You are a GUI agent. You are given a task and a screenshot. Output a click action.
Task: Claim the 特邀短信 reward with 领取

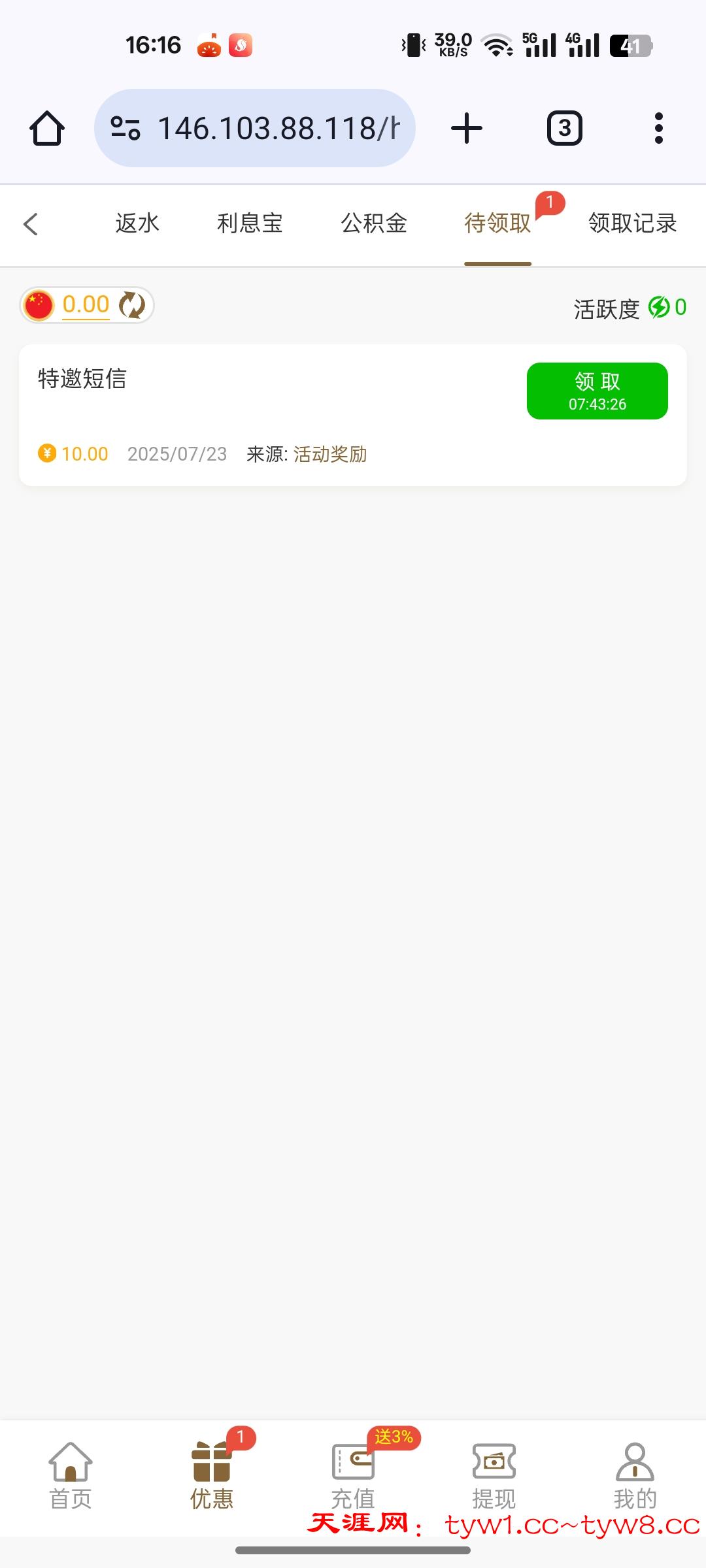click(x=597, y=391)
